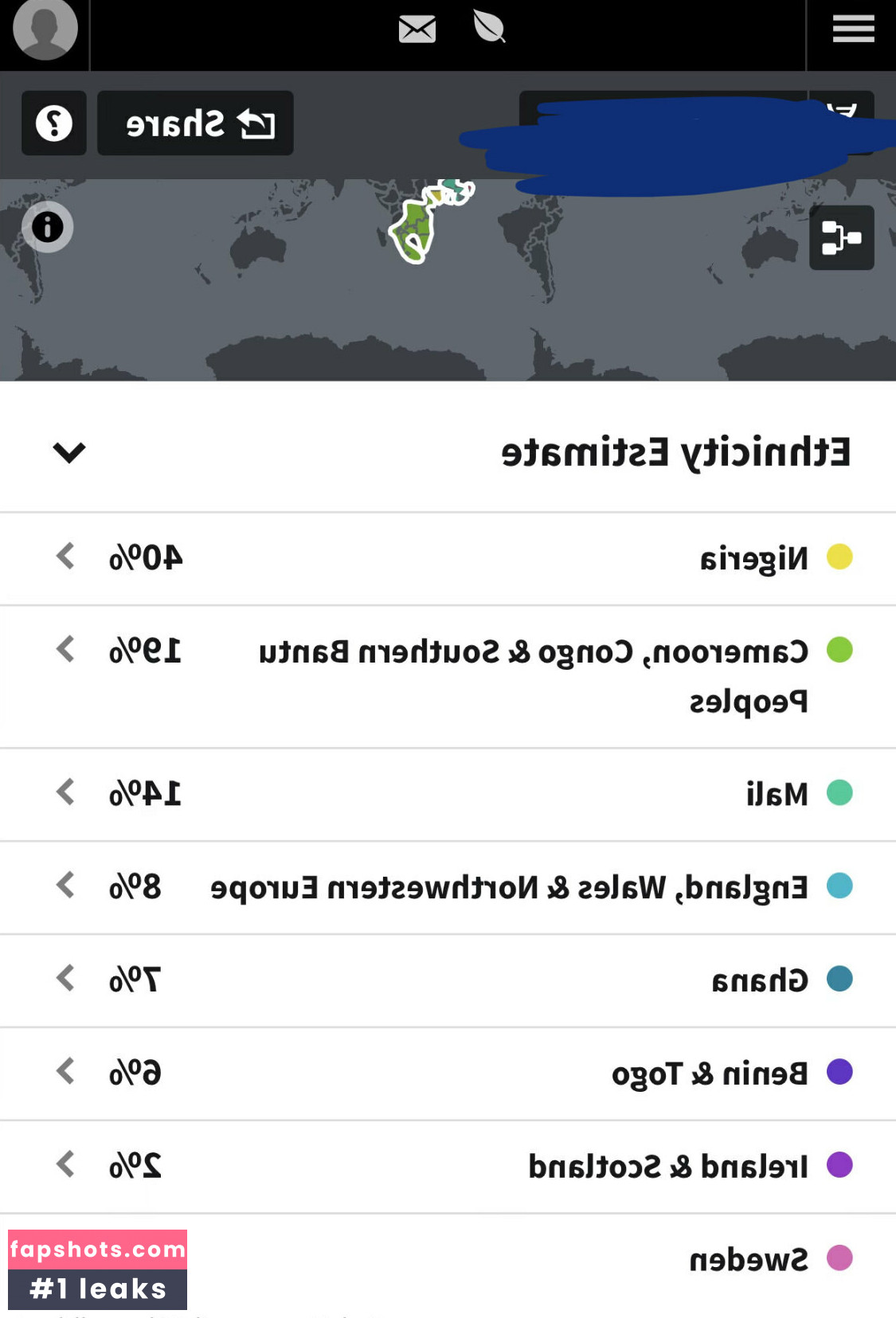Open Cameroon, Congo & Southern Bantu Peoples
This screenshot has height=1318, width=896.
pos(448,675)
